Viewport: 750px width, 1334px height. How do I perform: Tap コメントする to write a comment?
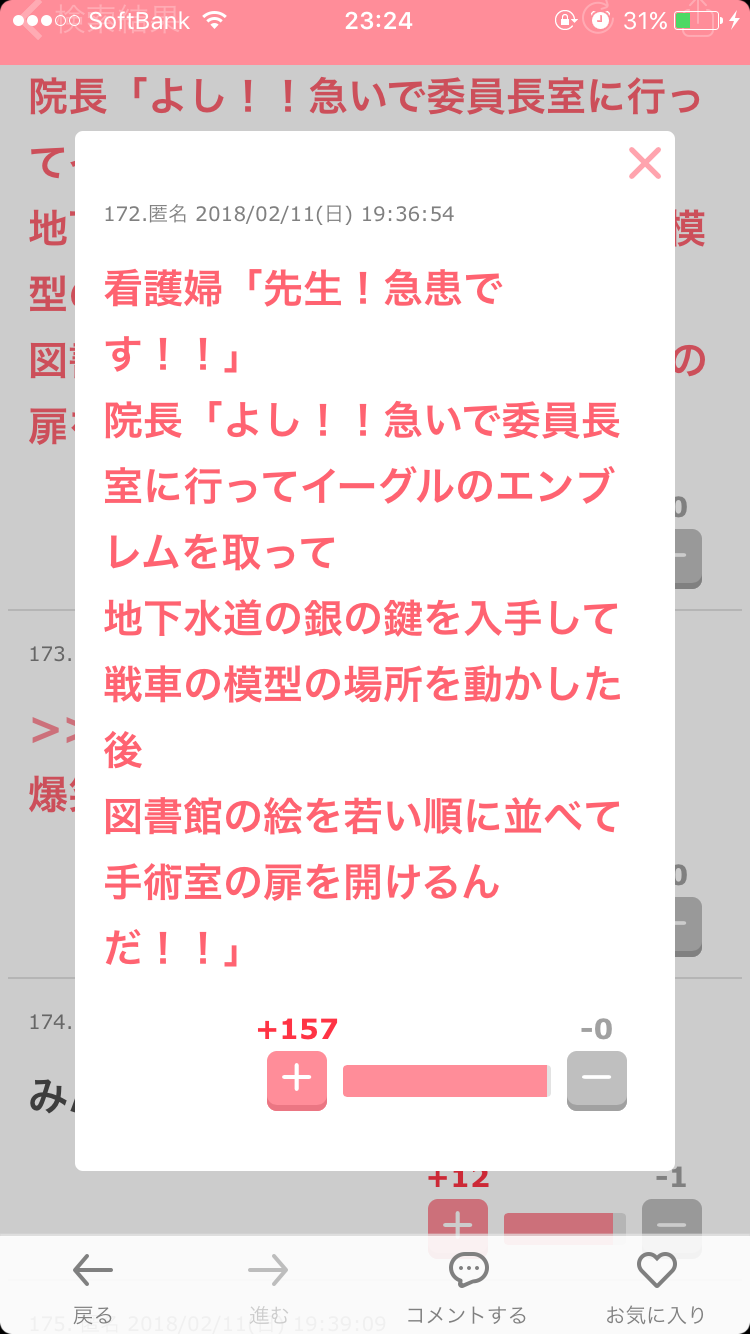coord(466,1287)
